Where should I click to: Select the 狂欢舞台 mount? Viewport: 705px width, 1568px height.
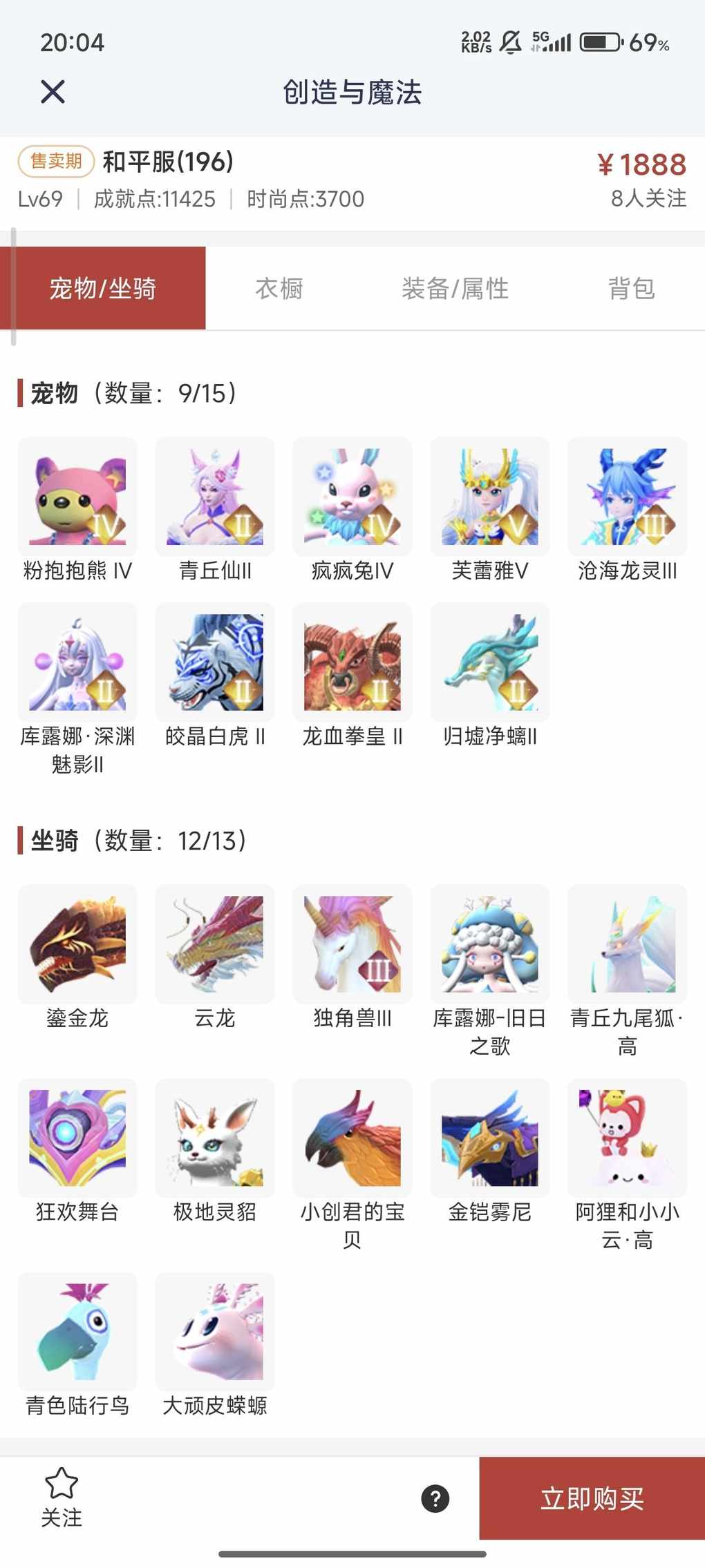[77, 1138]
